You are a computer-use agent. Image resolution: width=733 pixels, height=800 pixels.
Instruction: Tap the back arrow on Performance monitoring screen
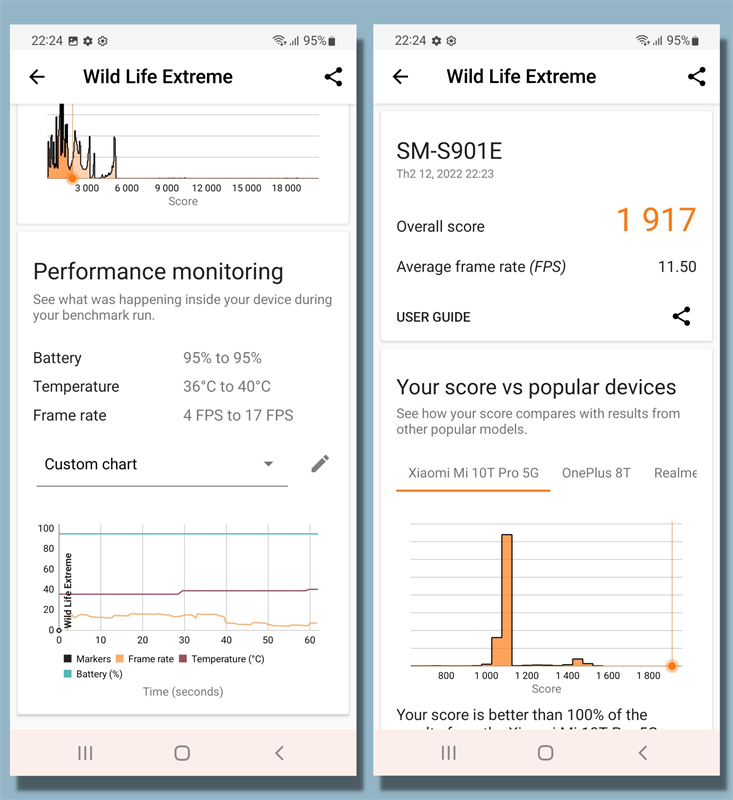pyautogui.click(x=37, y=76)
